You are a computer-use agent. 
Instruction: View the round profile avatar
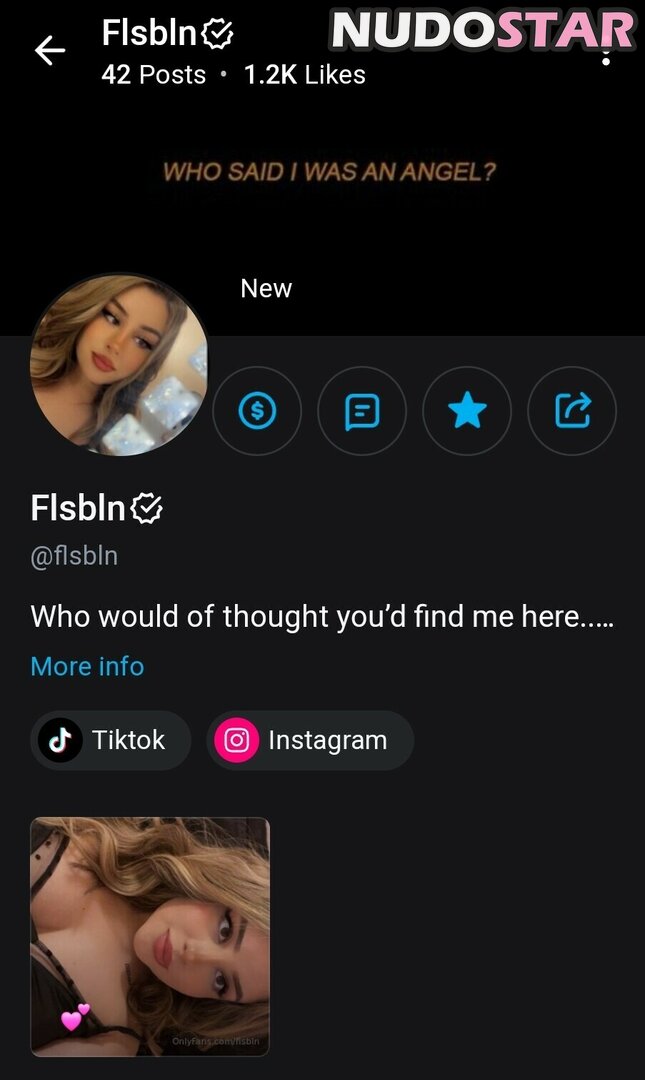point(119,365)
